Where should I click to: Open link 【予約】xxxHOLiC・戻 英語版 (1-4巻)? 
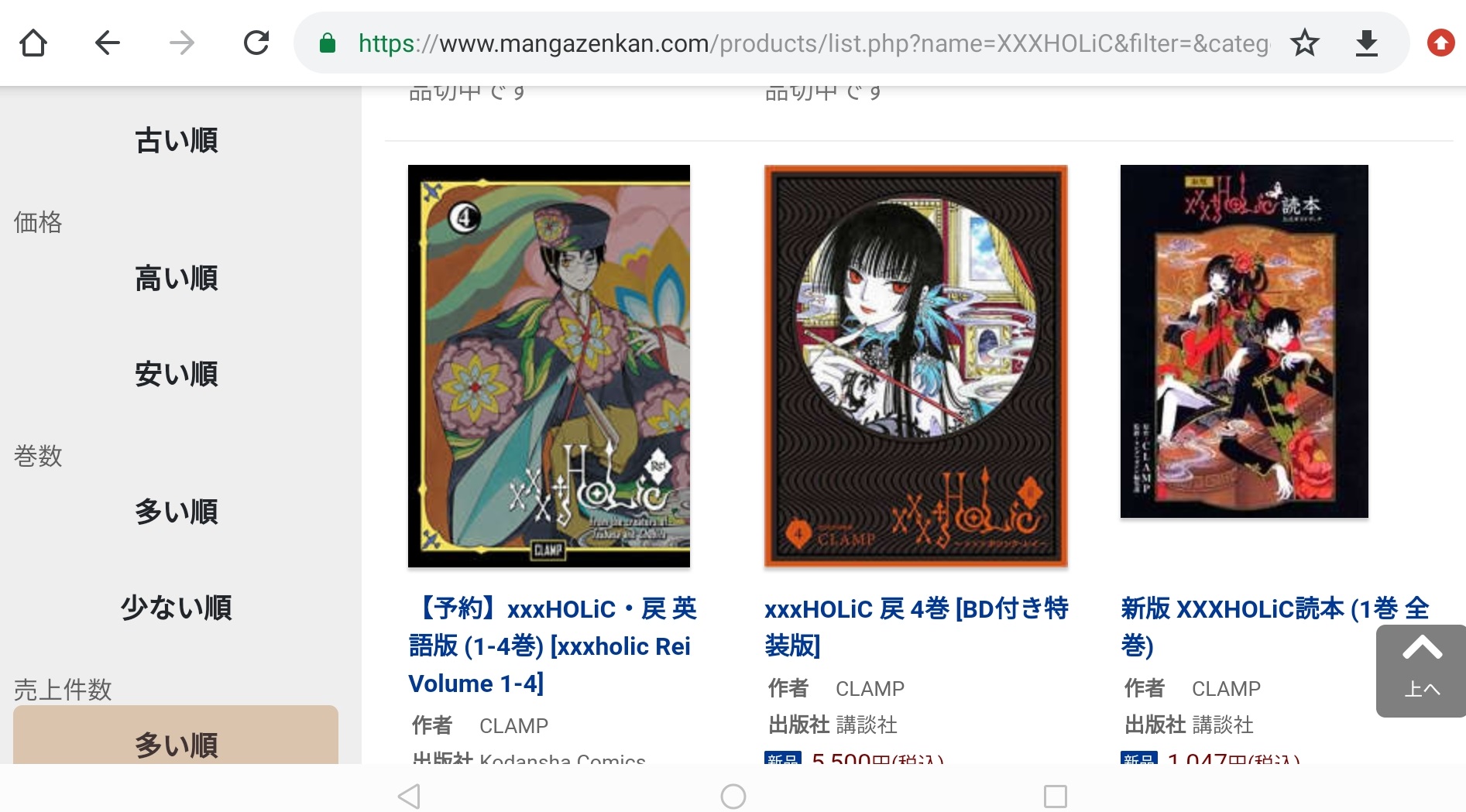coord(553,646)
